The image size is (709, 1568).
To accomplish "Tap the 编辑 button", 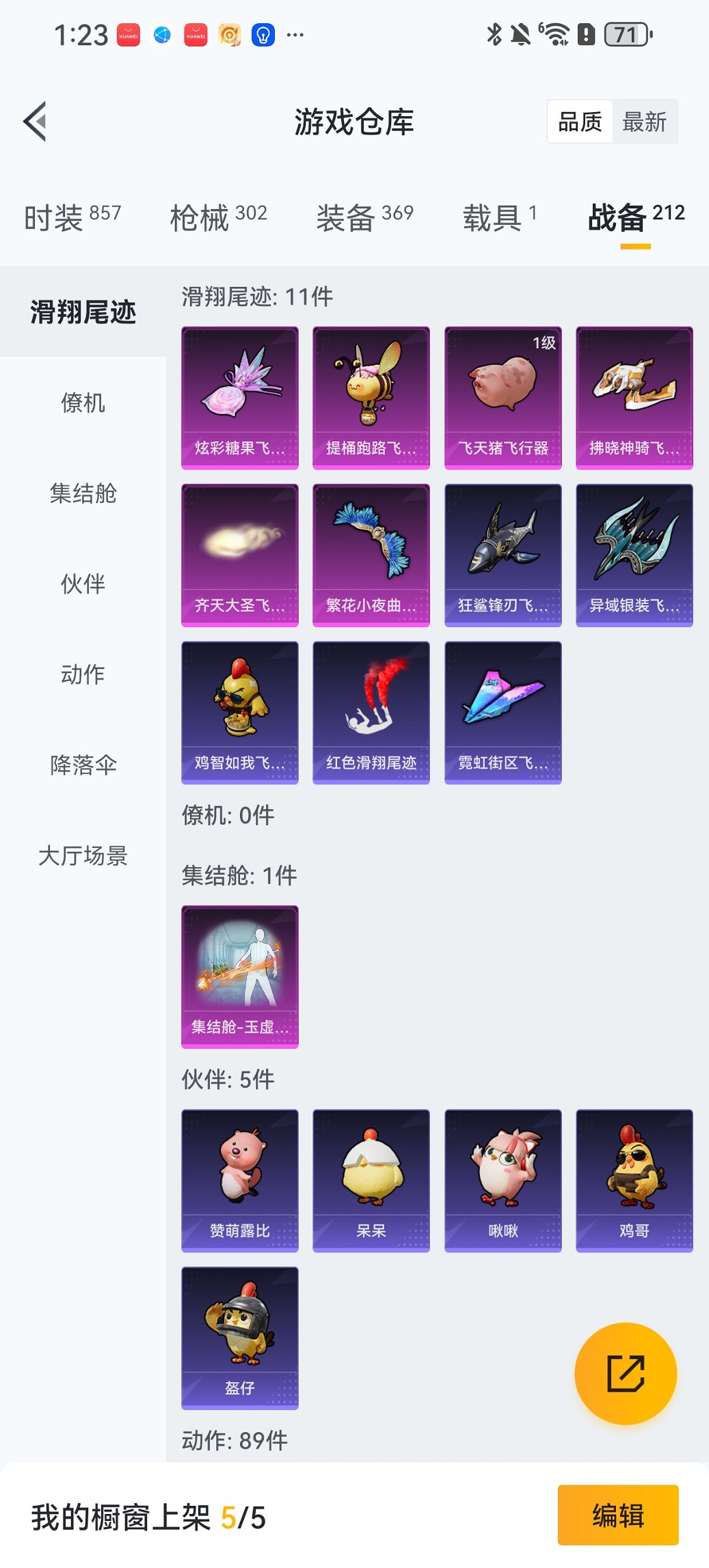I will 617,1518.
